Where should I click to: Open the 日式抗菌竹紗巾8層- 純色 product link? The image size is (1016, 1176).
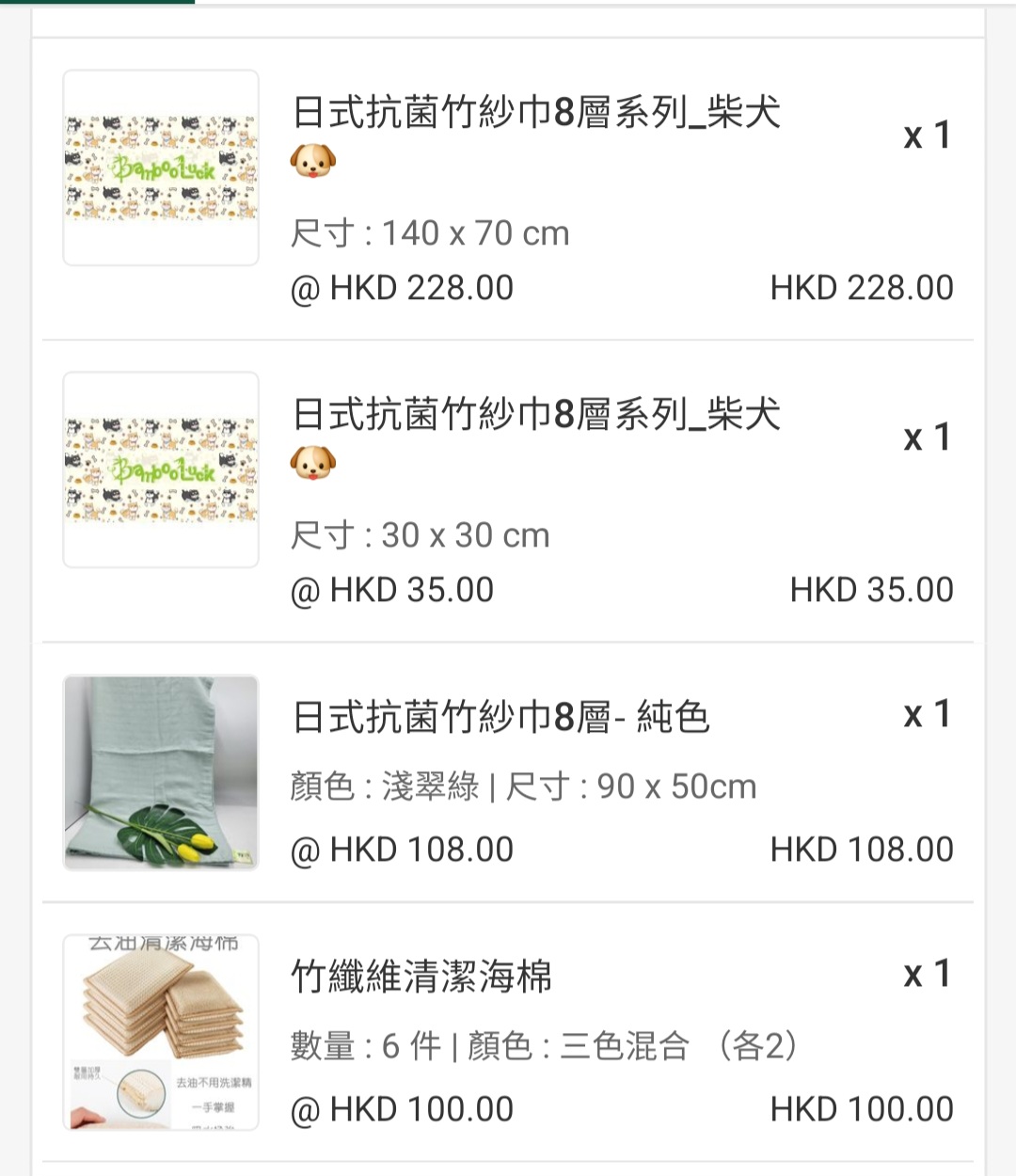tap(501, 717)
